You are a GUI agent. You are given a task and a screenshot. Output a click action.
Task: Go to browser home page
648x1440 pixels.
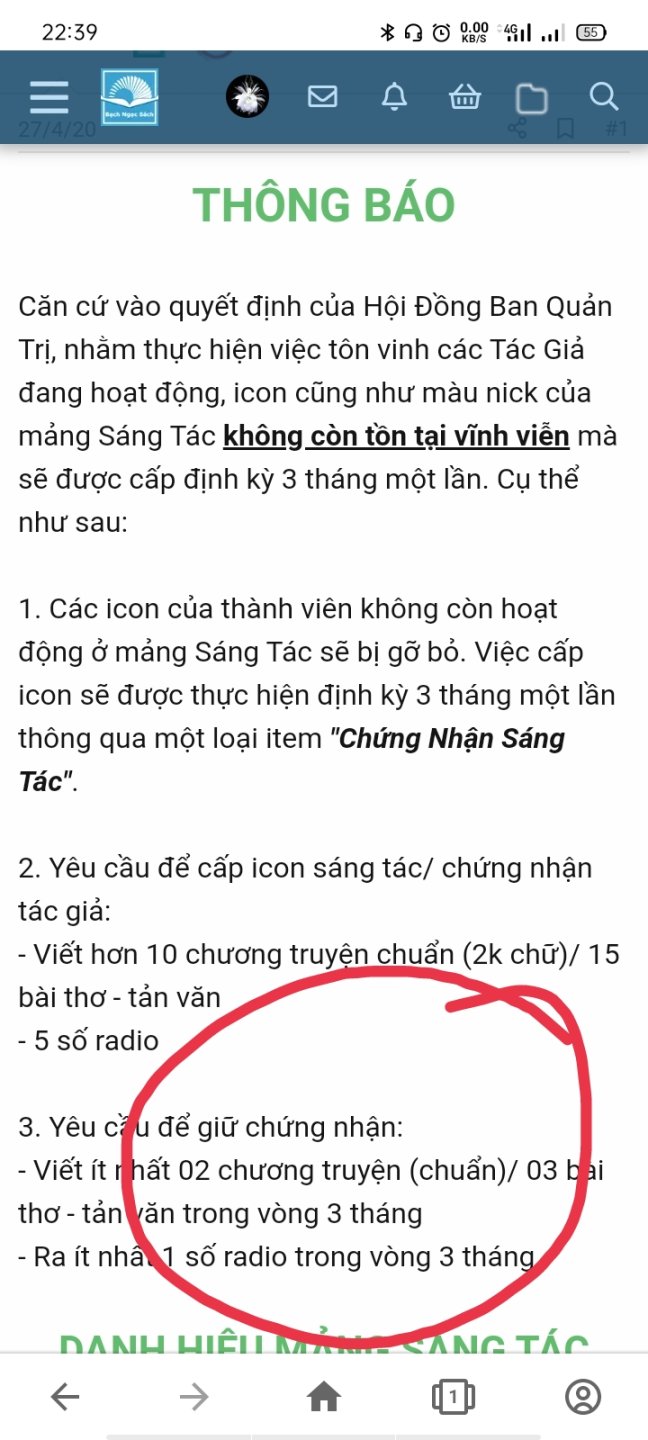[324, 1397]
